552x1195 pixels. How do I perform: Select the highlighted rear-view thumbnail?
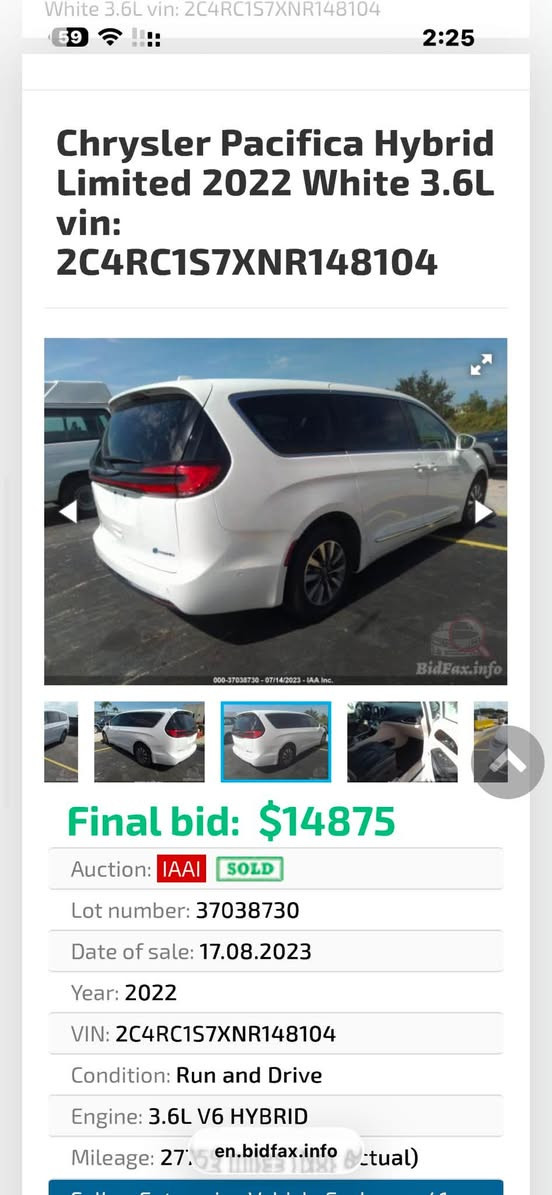click(x=276, y=742)
